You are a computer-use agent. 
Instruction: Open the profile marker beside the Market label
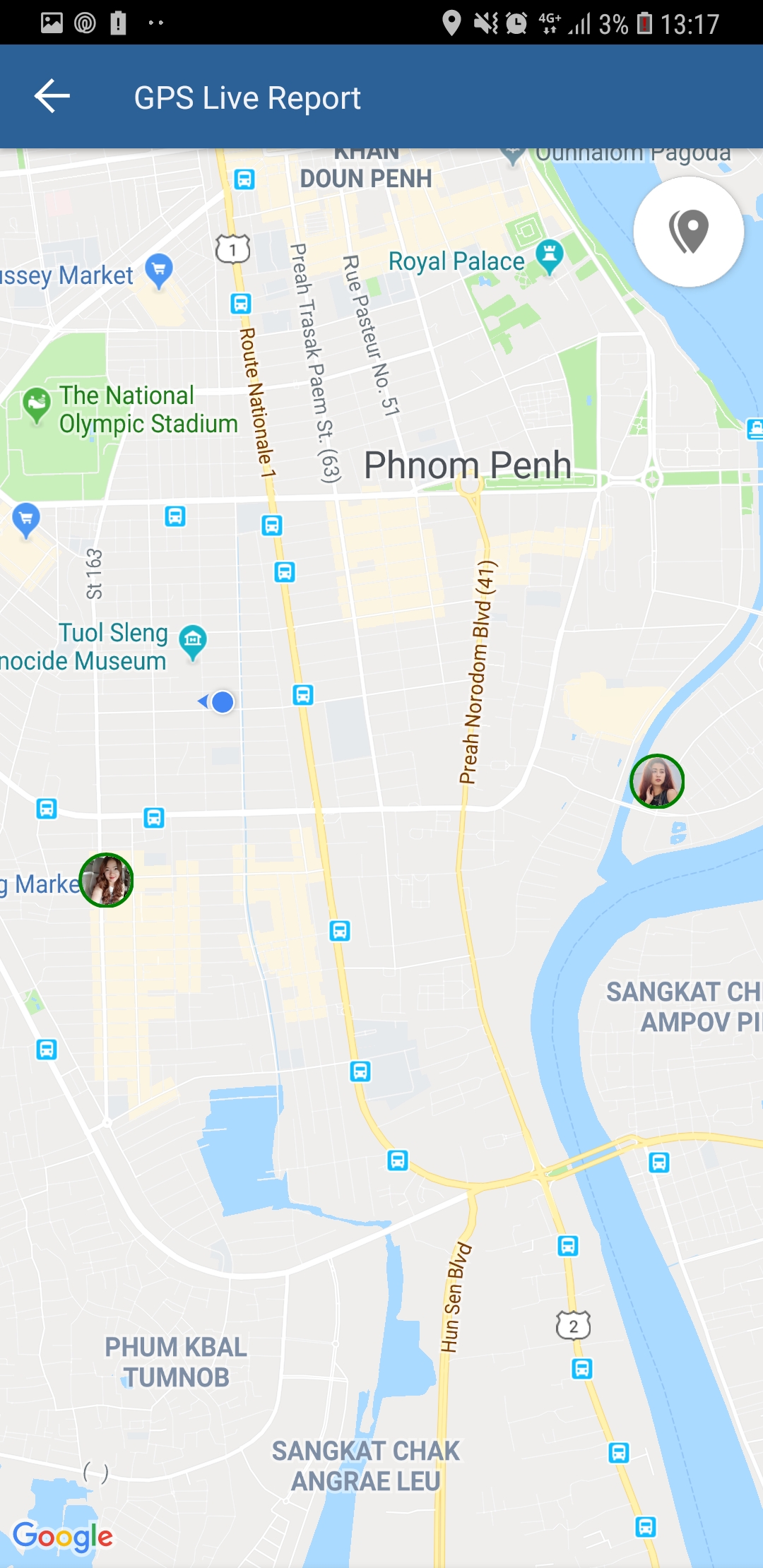107,880
